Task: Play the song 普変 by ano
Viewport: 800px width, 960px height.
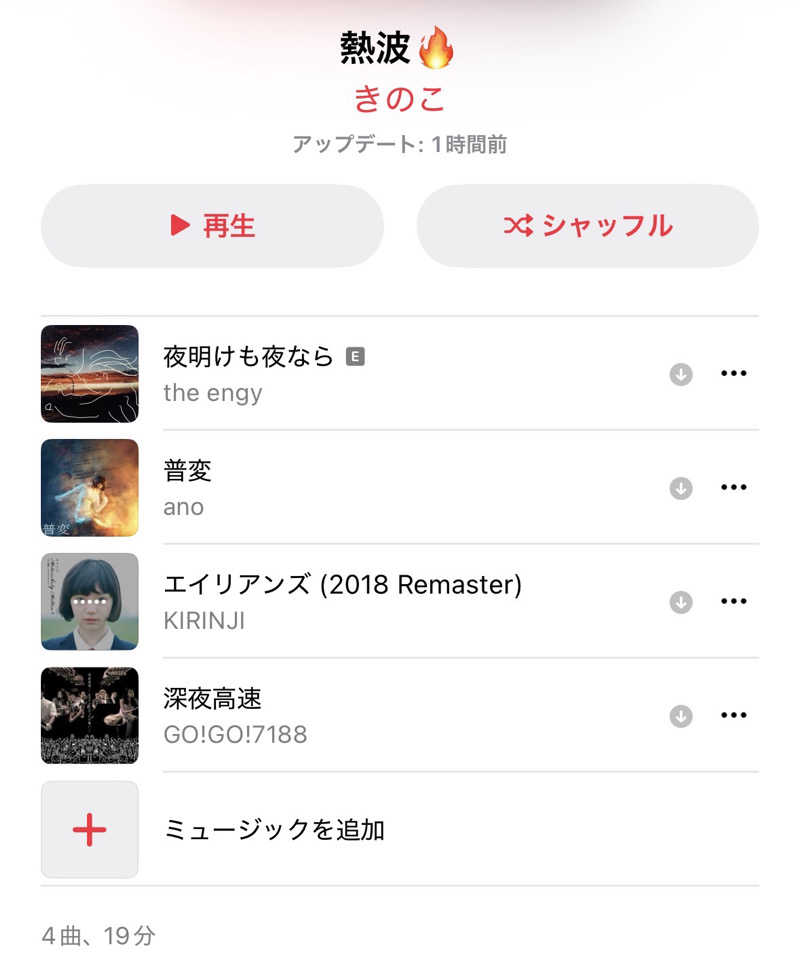Action: pos(188,471)
